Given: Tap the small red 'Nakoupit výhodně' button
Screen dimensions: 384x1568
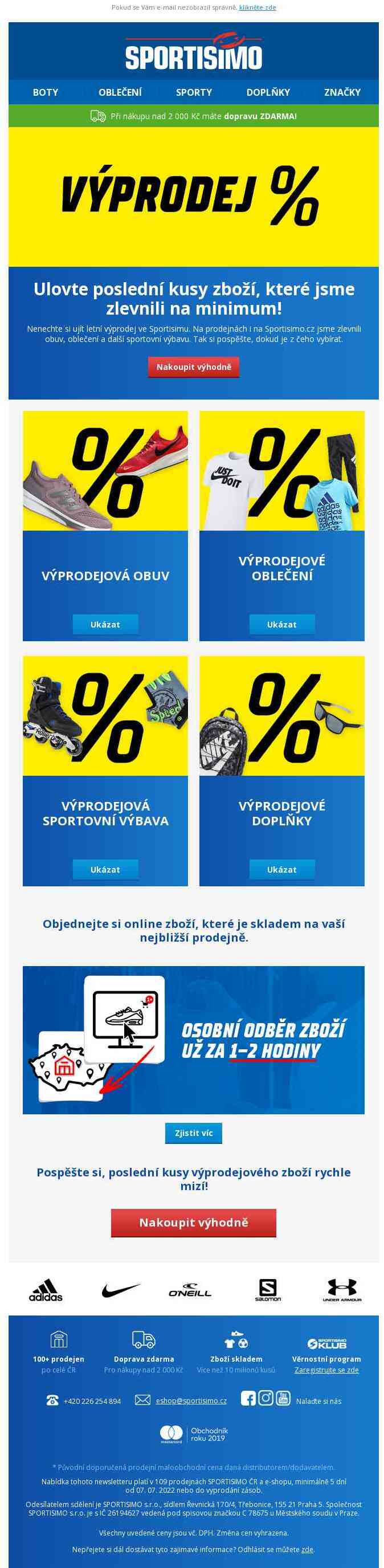Looking at the screenshot, I should pyautogui.click(x=194, y=367).
